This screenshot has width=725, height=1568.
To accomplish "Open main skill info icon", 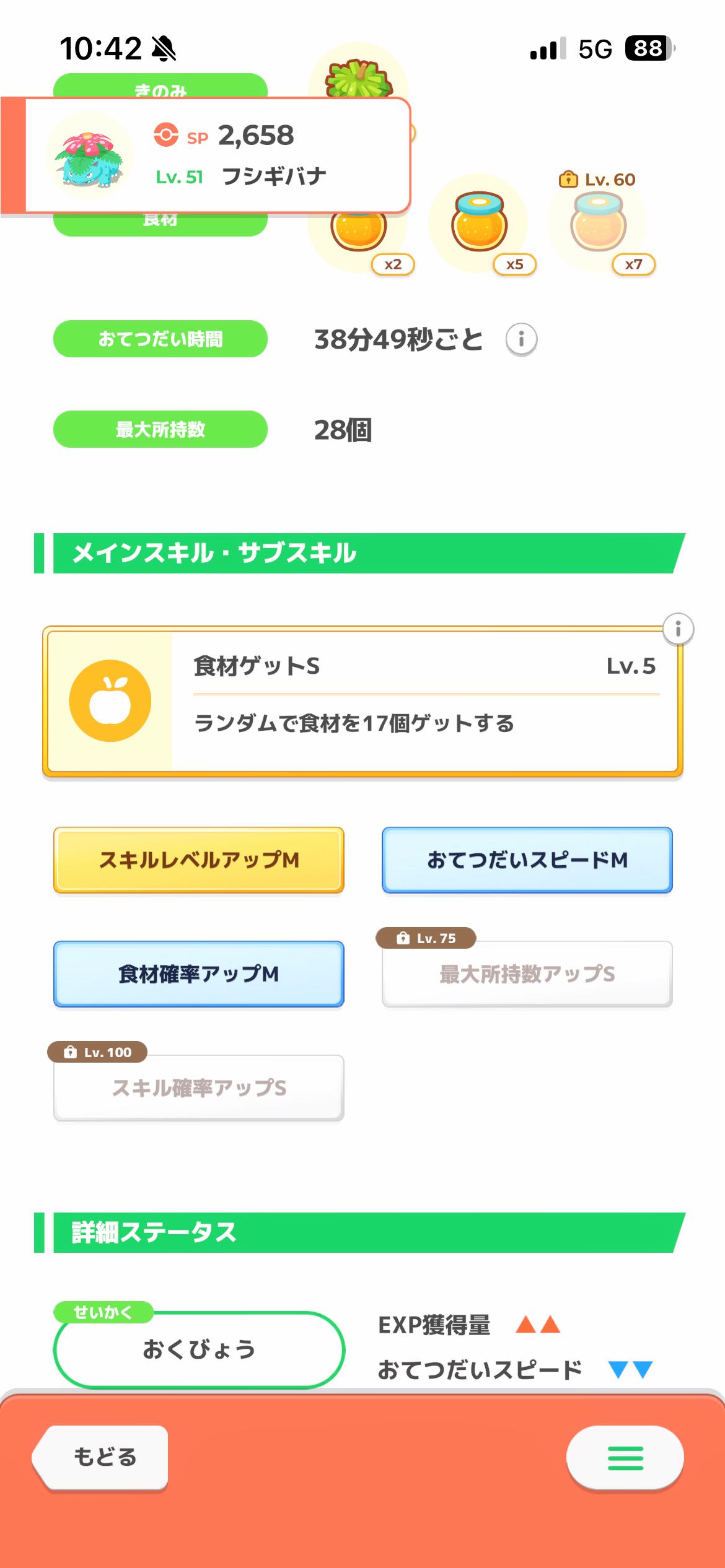I will [678, 629].
